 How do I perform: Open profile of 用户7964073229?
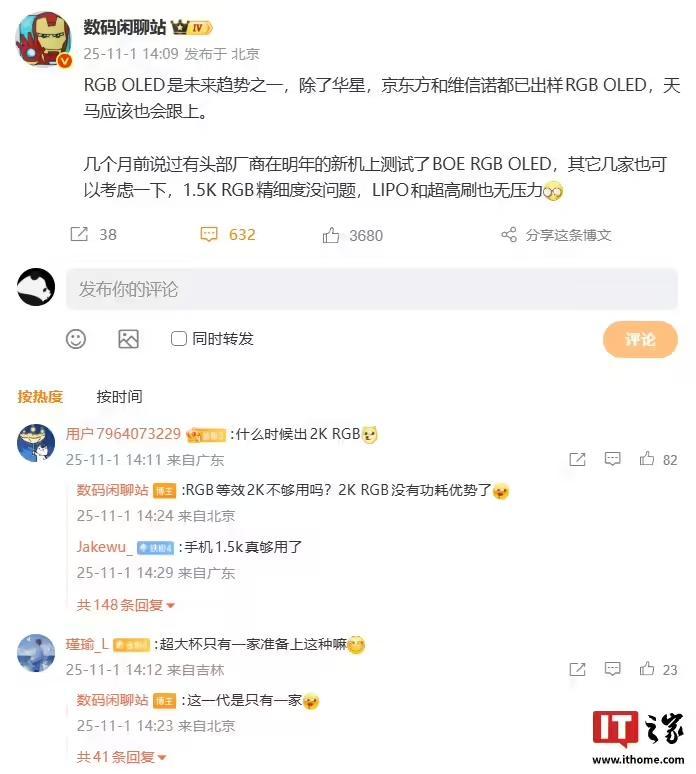pos(123,434)
